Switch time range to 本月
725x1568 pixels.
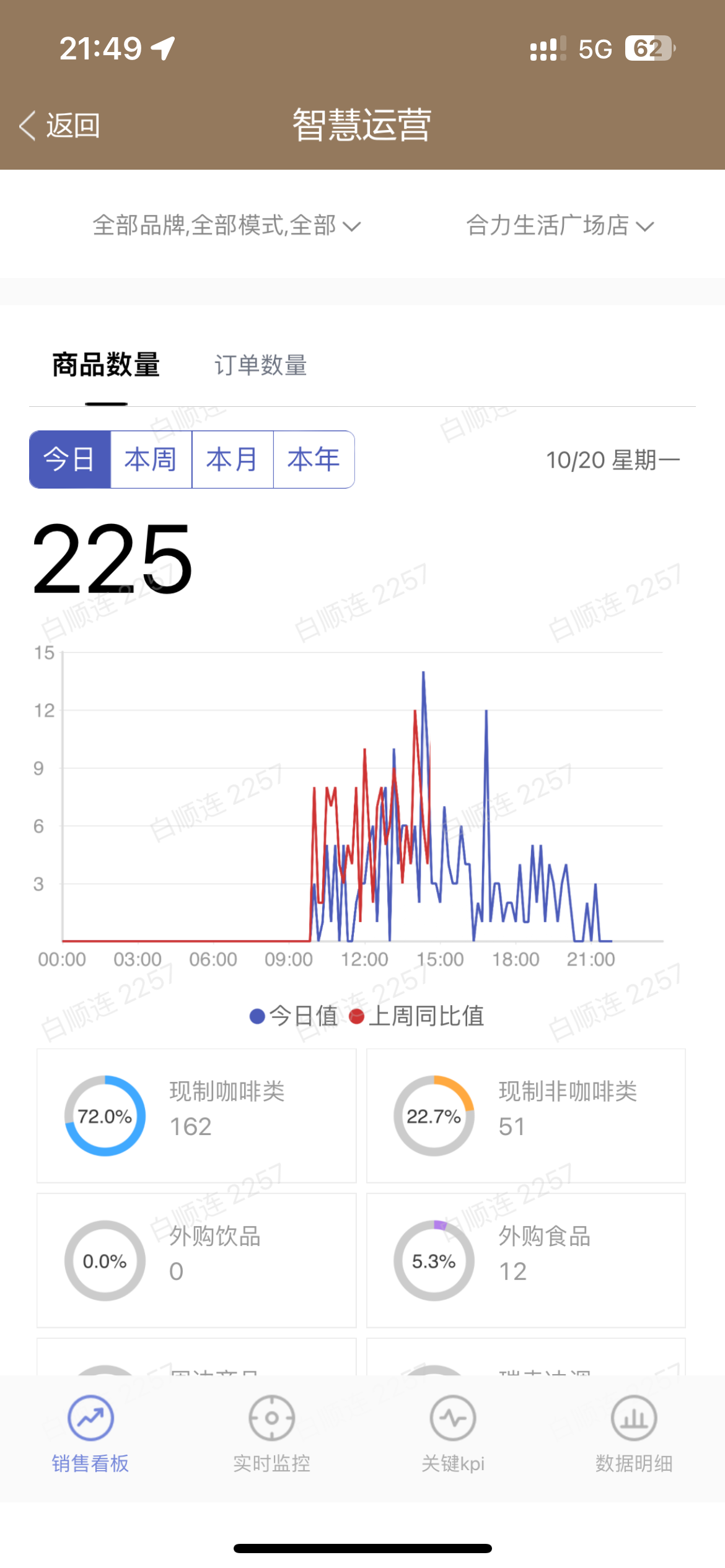click(232, 460)
